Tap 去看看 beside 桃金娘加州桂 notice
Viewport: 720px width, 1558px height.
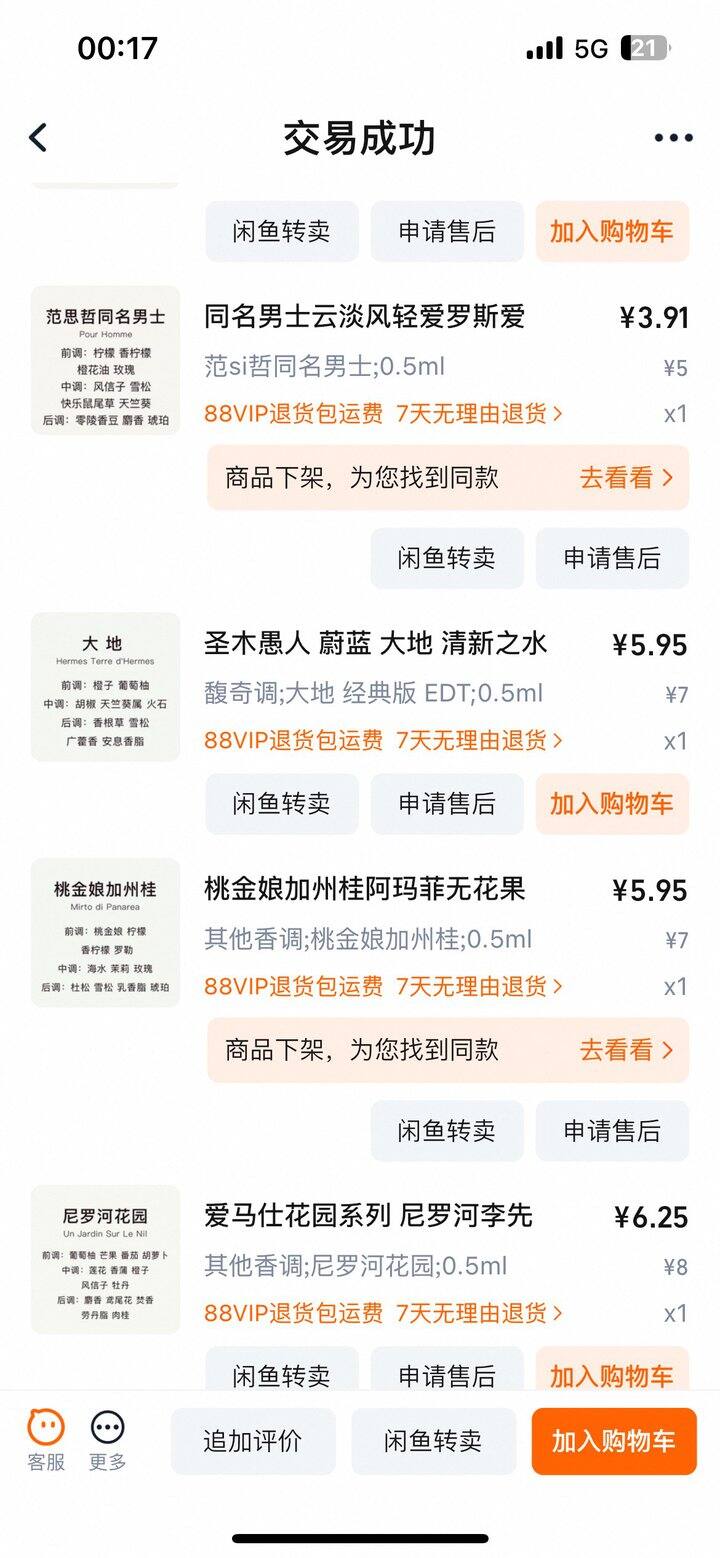coord(627,1050)
